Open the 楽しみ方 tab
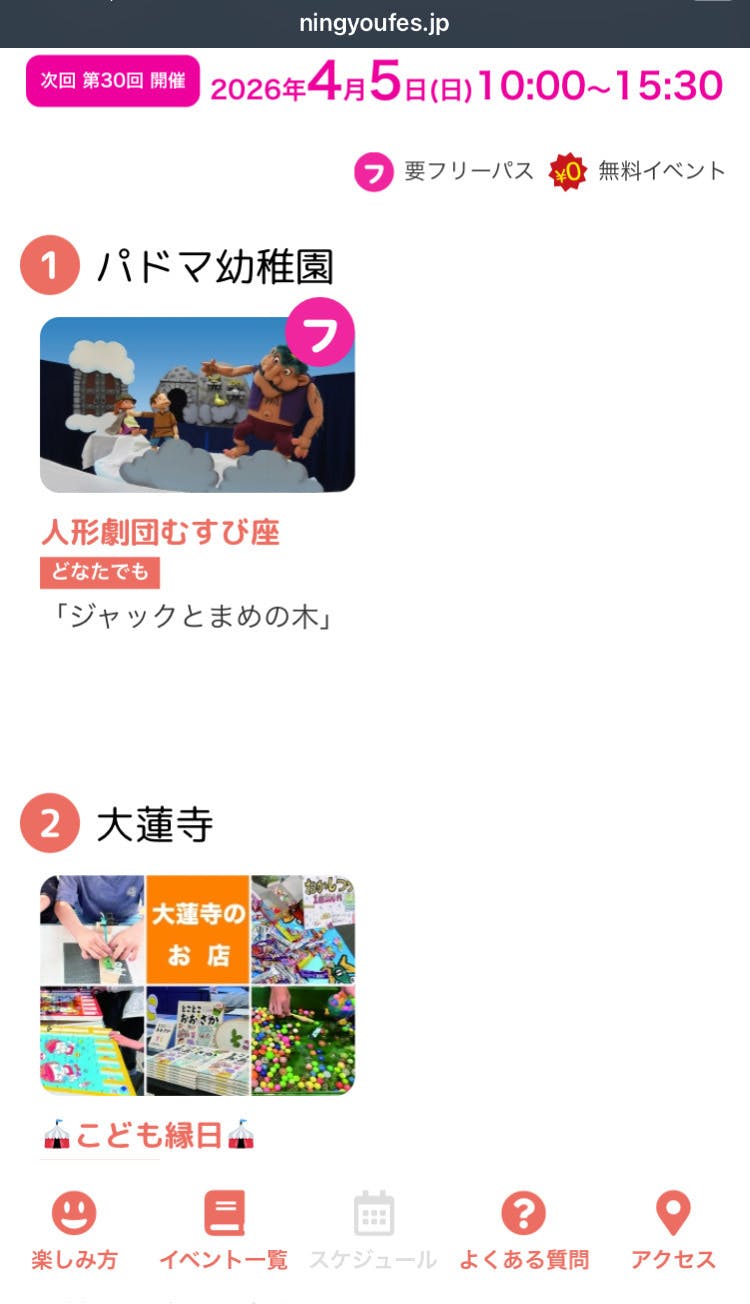This screenshot has height=1304, width=750. point(74,1230)
